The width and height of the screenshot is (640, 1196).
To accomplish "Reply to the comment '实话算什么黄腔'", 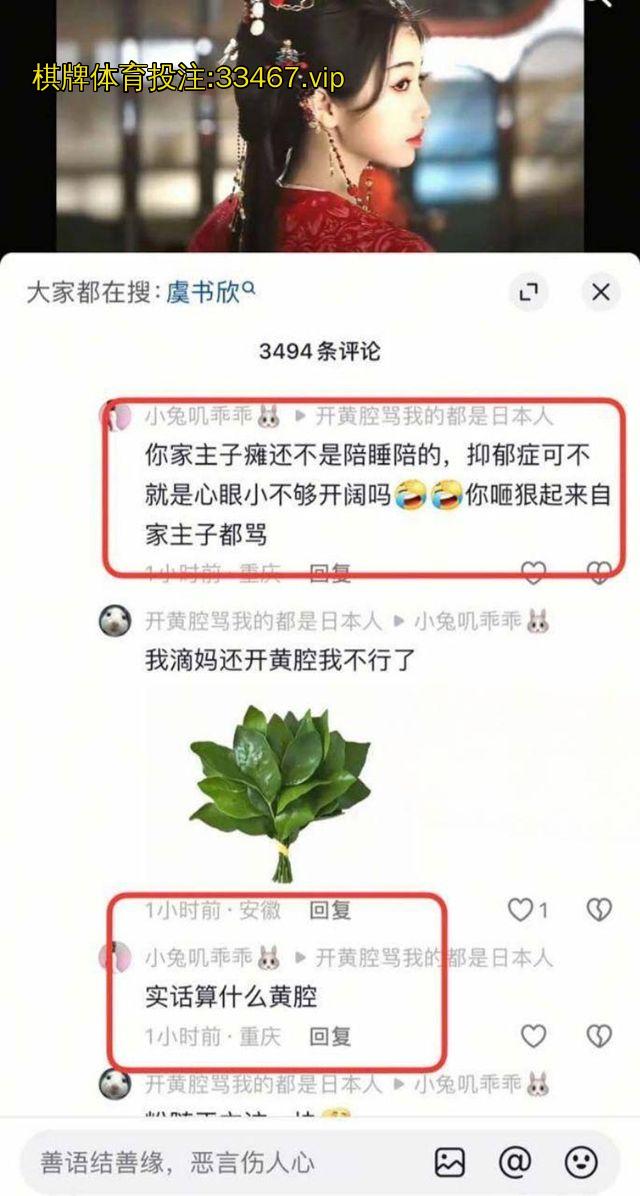I will click(330, 1036).
